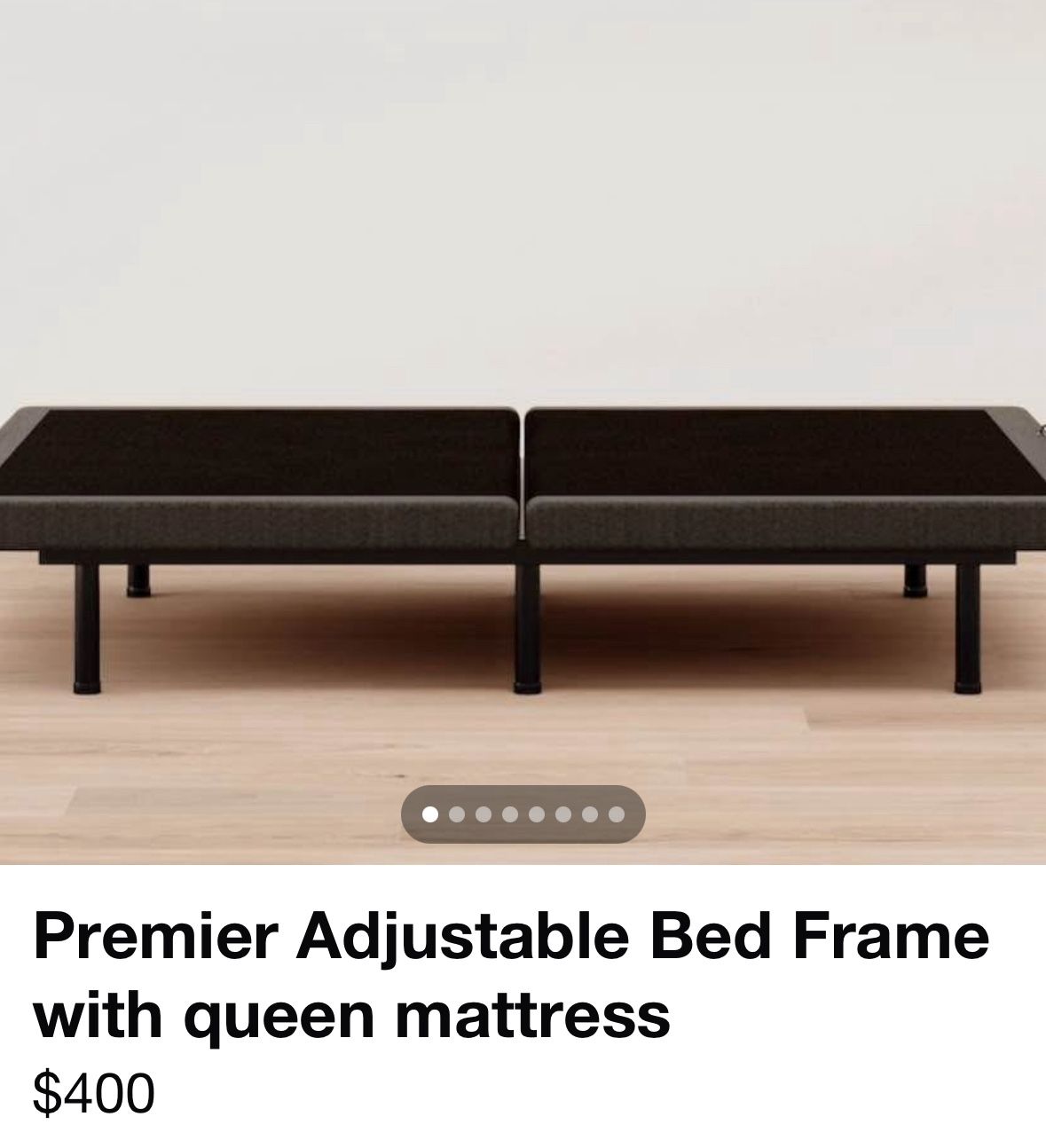Click the middle dot of the photo carousel
Viewport: 1046px width, 1148px height.
(509, 814)
